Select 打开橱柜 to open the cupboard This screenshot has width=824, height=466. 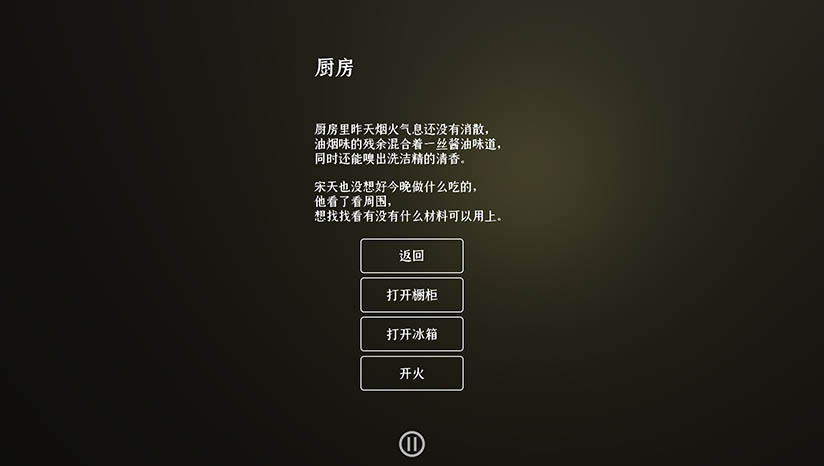click(x=412, y=295)
